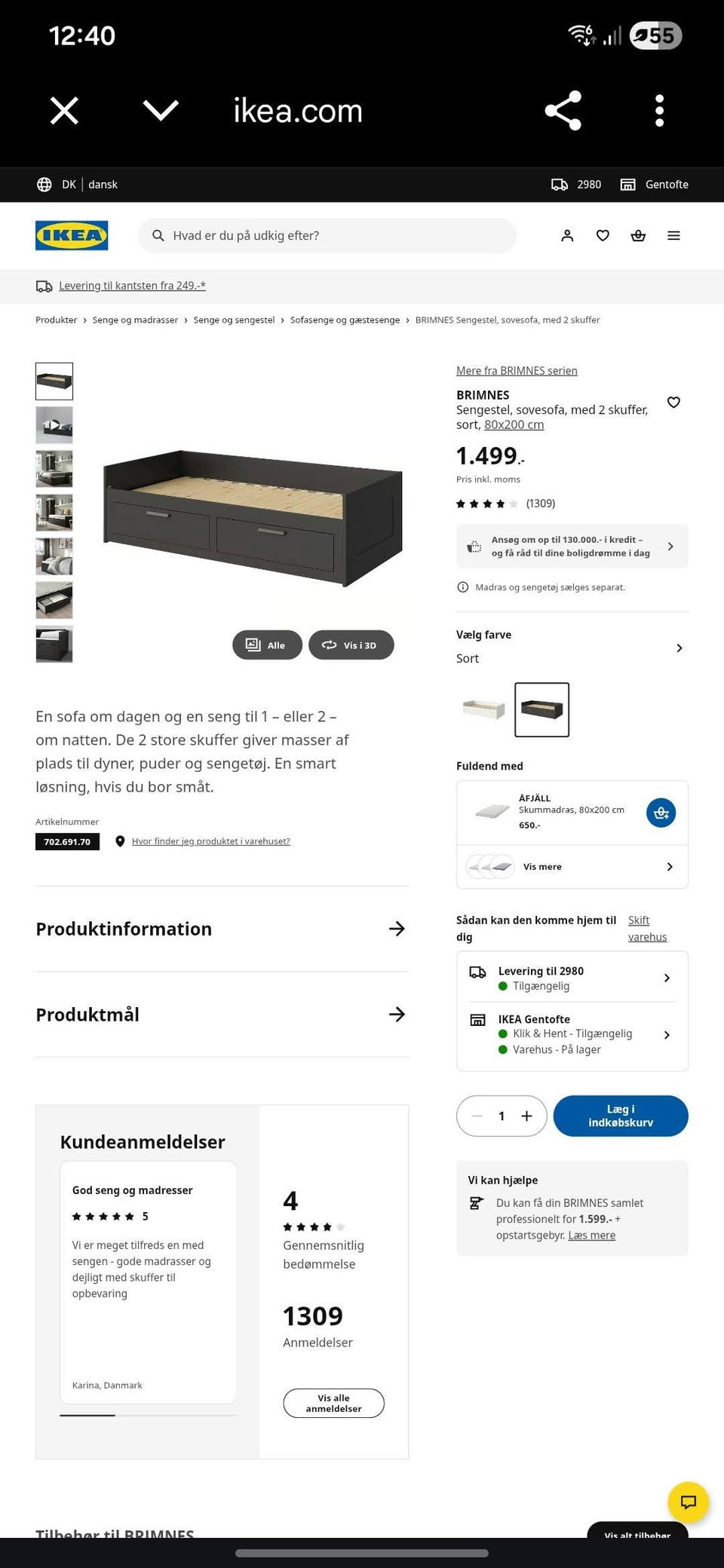The height and width of the screenshot is (1568, 724).
Task: Open the chat bubble in the corner
Action: click(688, 1502)
